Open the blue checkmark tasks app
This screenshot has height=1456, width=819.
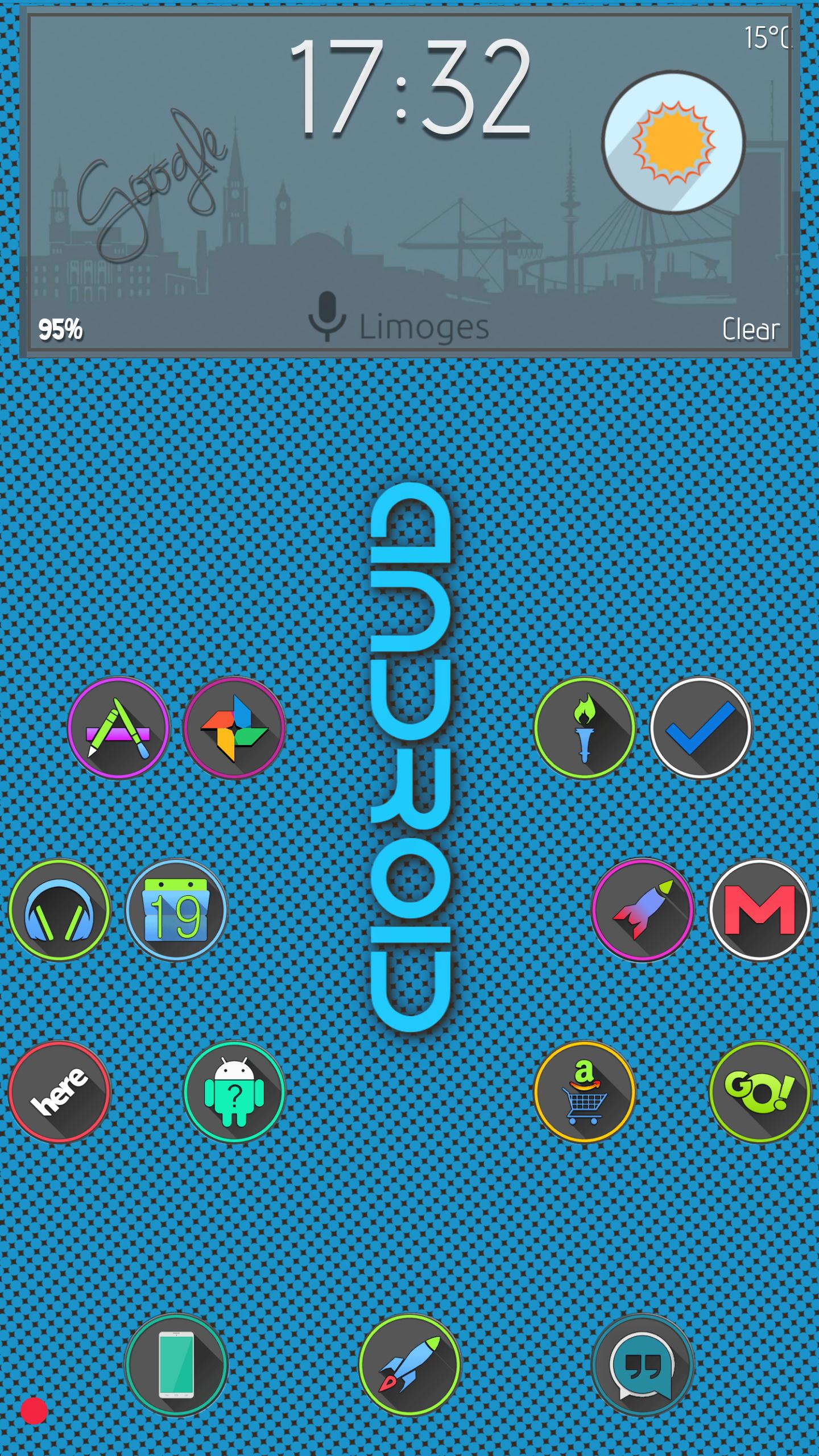coord(701,727)
